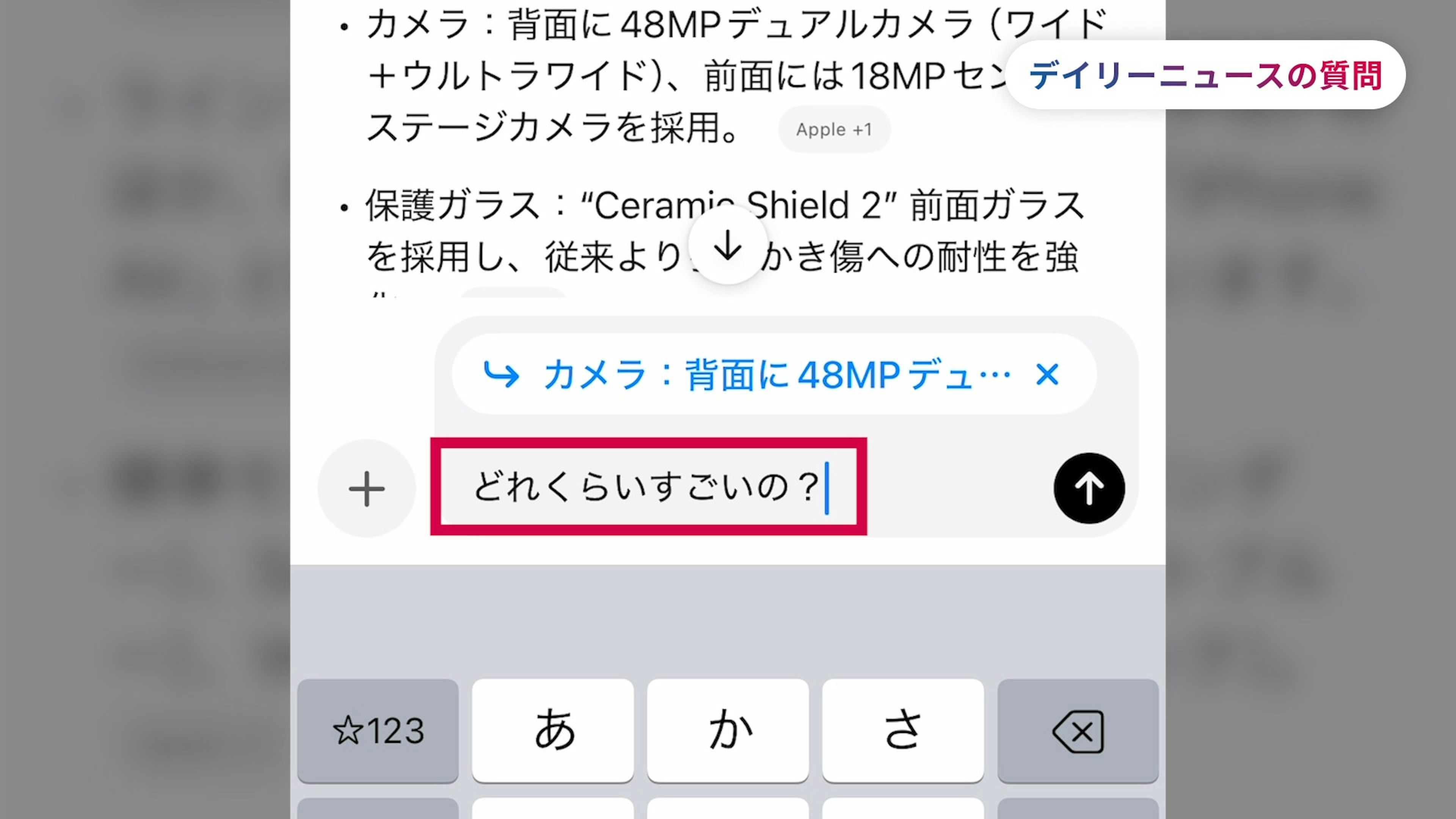Jump to the latest message with the down arrow
Viewport: 1456px width, 819px height.
pos(728,246)
